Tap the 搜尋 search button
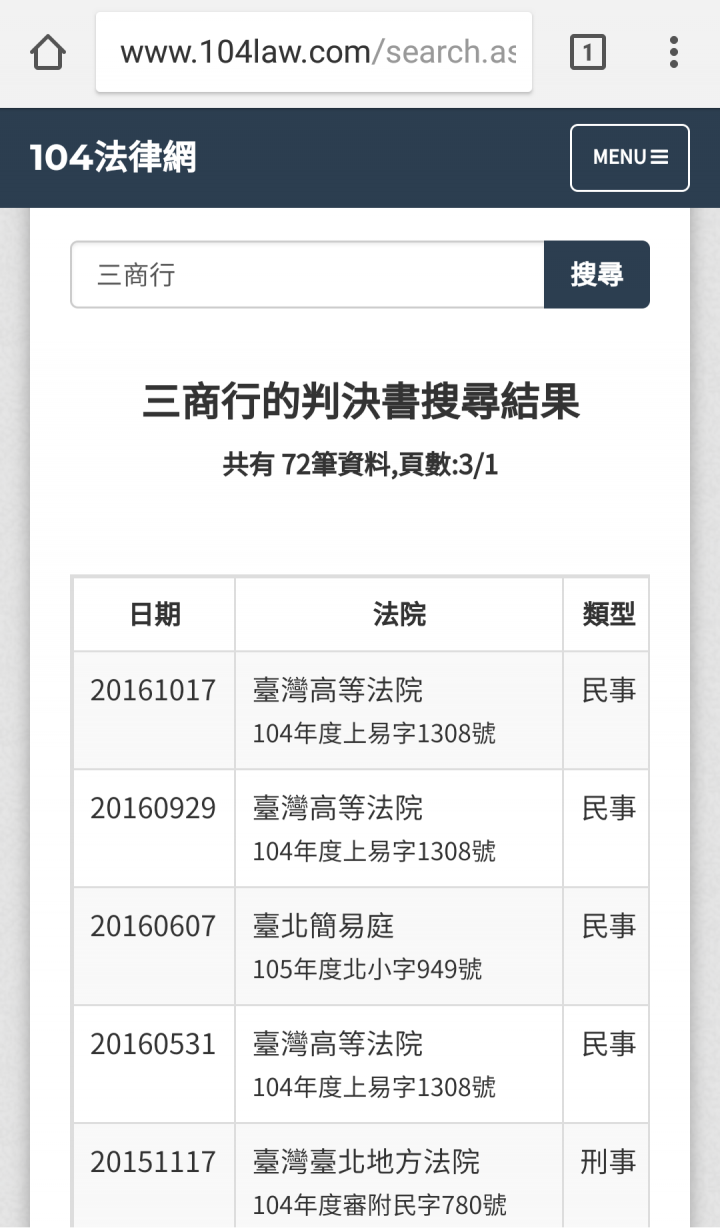Image resolution: width=720 pixels, height=1228 pixels. tap(597, 274)
